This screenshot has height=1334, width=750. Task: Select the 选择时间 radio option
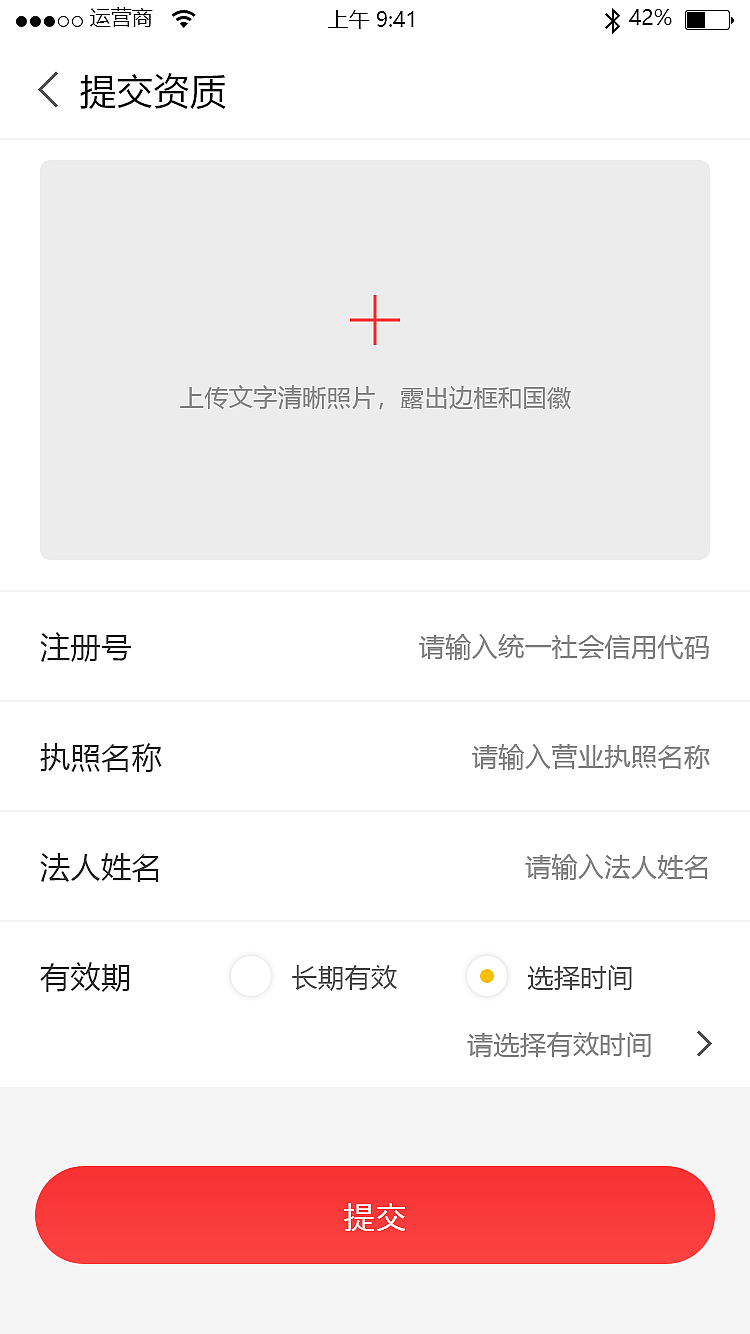click(487, 977)
